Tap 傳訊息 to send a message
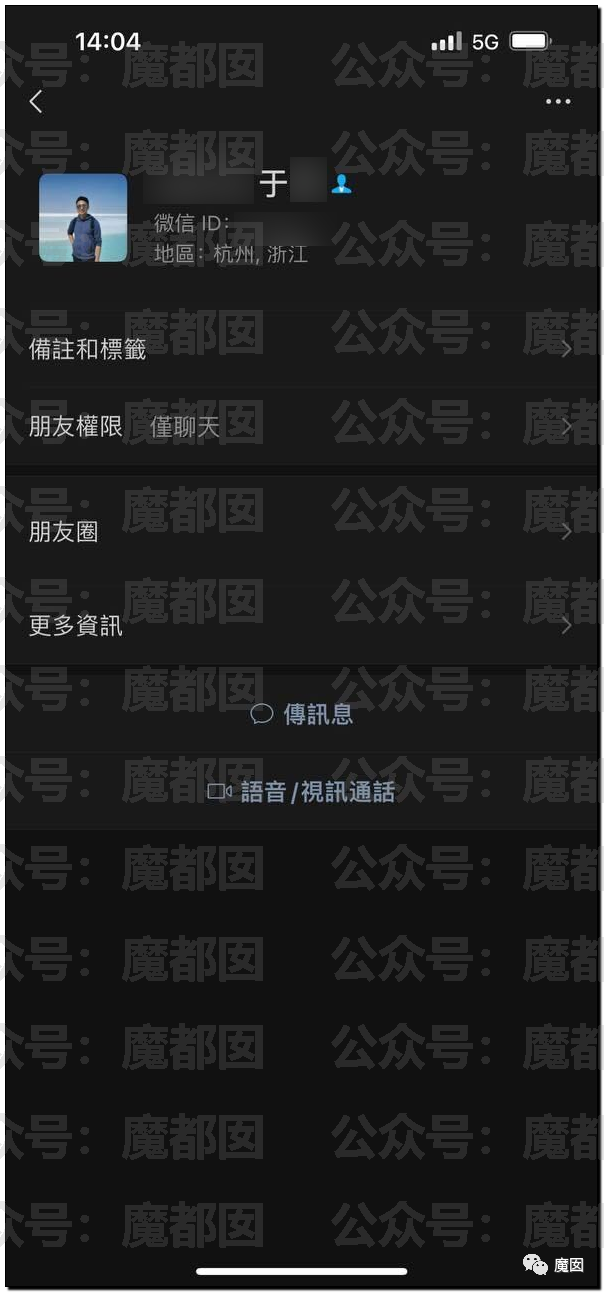 coord(302,714)
